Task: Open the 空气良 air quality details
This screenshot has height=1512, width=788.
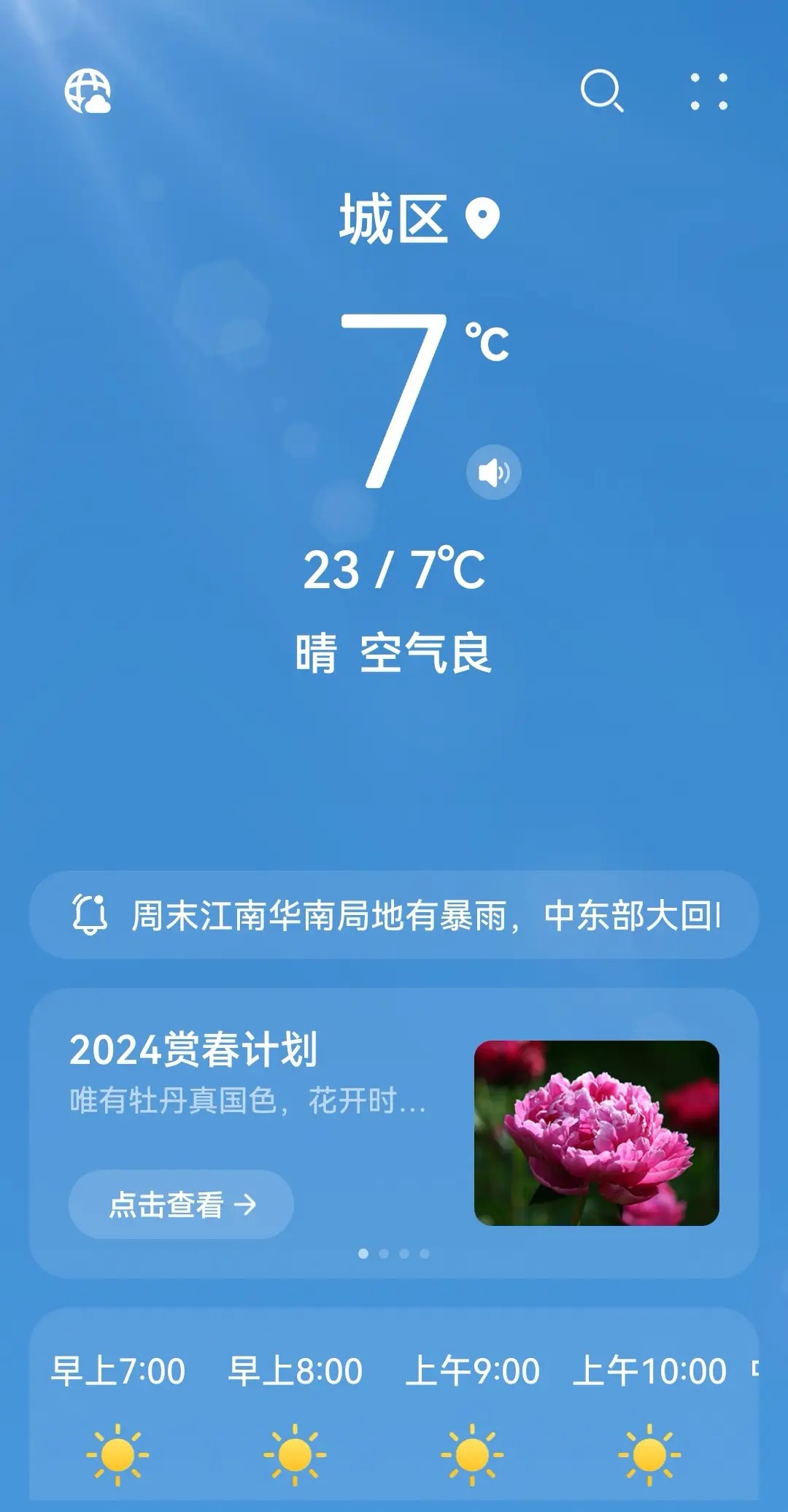Action: tap(426, 652)
